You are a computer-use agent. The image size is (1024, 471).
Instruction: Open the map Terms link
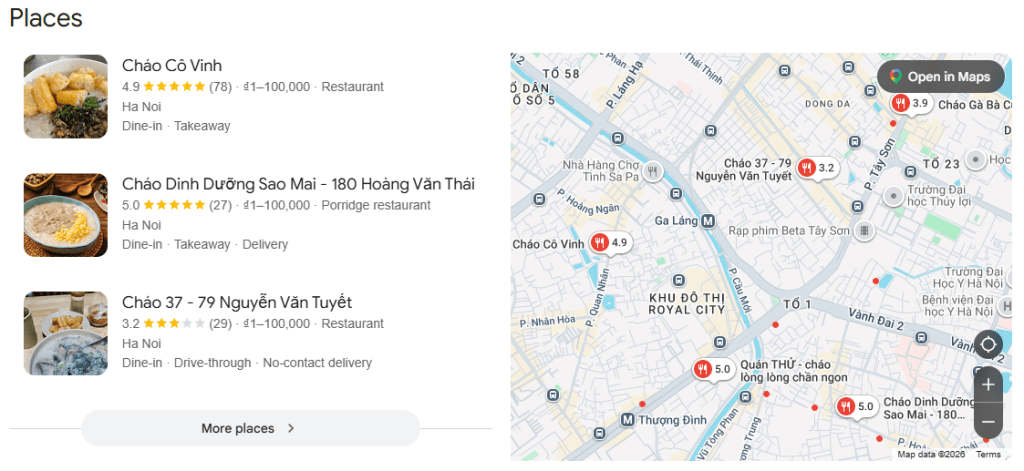point(987,454)
